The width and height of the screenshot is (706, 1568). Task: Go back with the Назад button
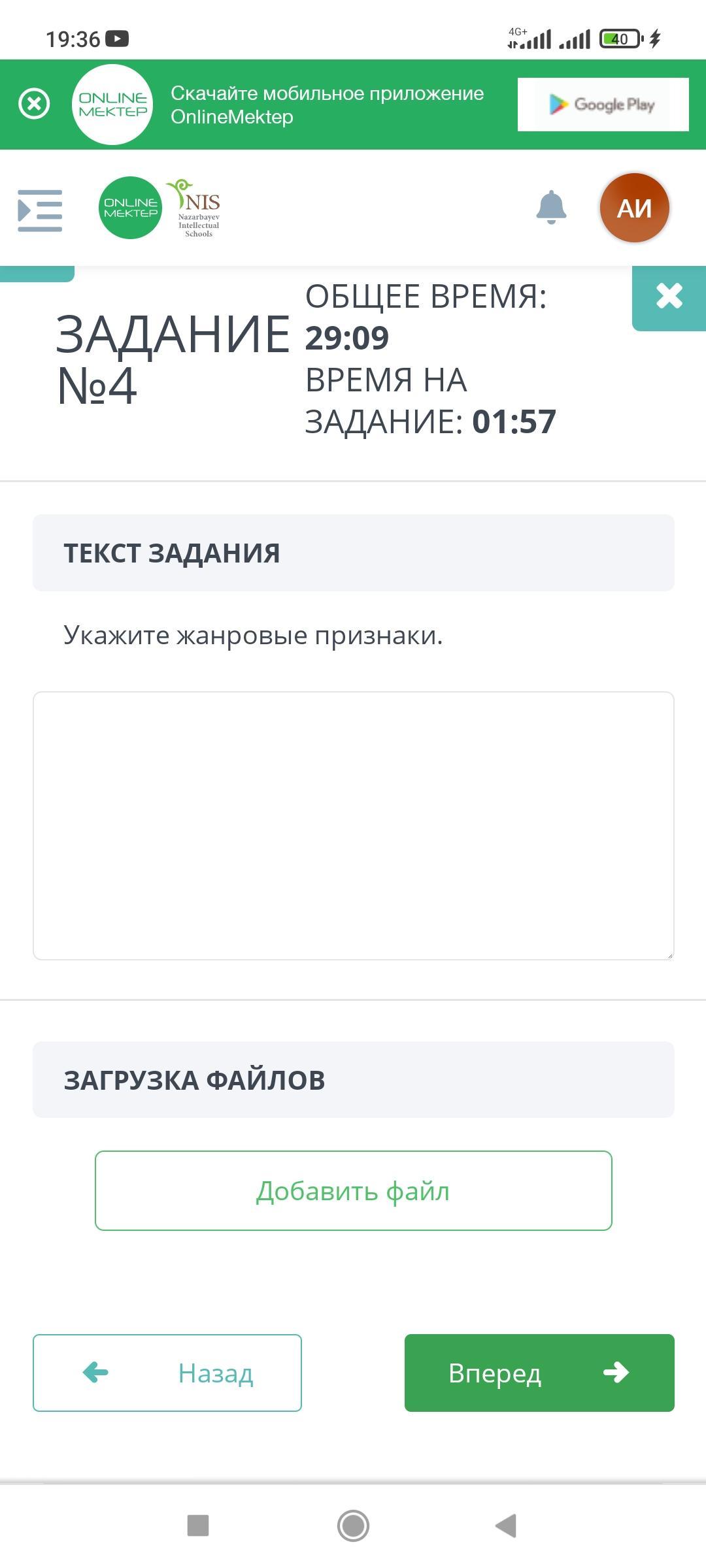coord(167,1373)
